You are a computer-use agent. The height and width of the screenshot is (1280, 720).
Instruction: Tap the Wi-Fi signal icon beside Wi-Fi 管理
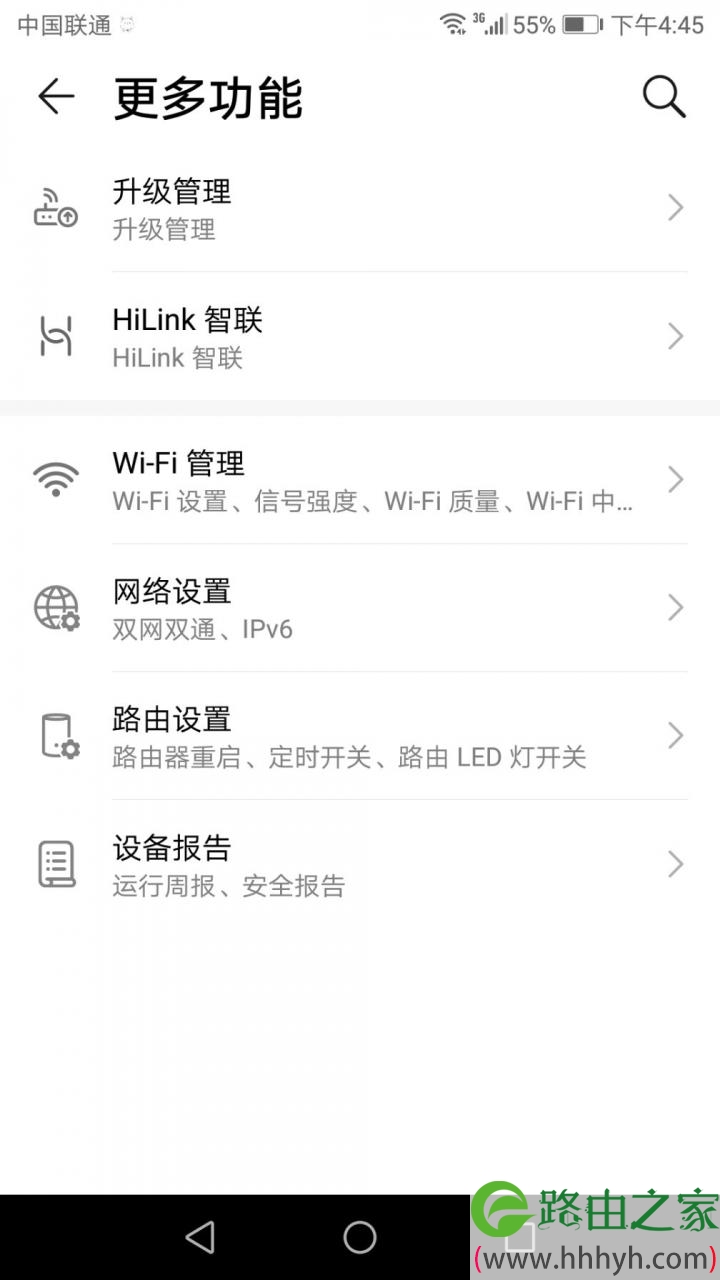point(56,478)
